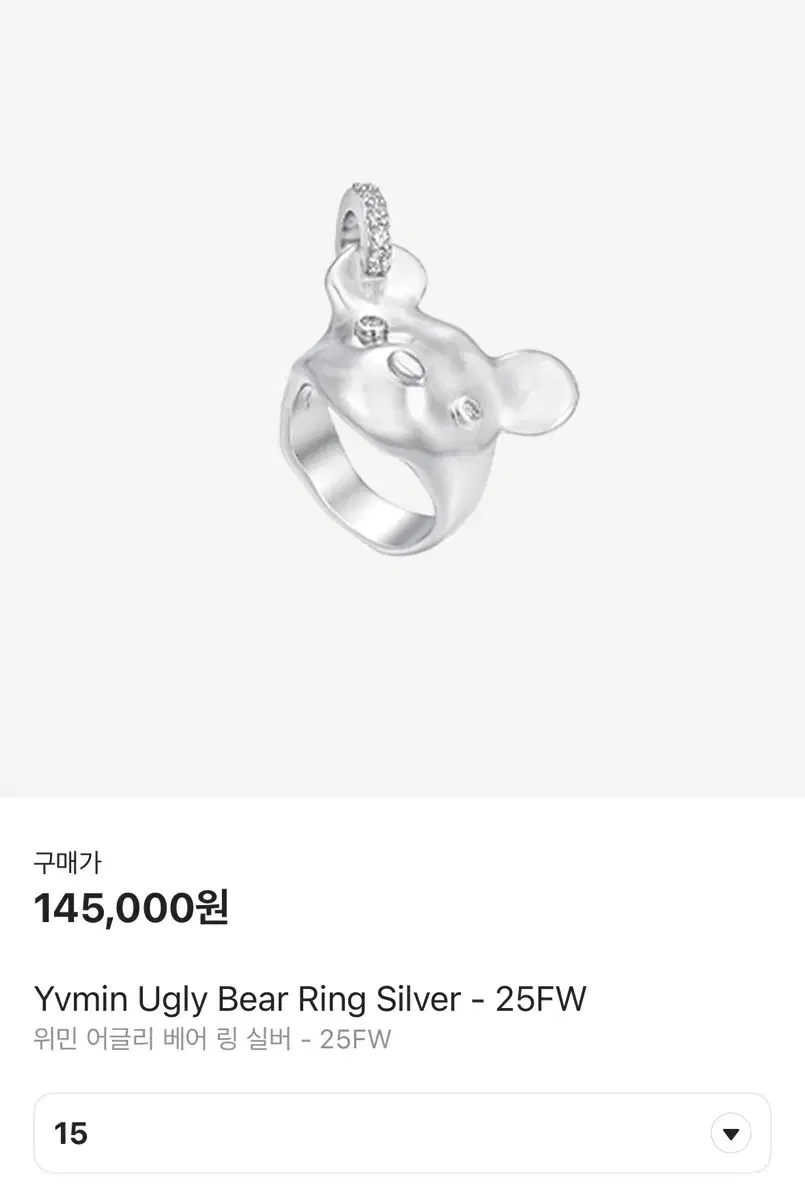Expand the size selection dropdown showing 15
Image resolution: width=805 pixels, height=1200 pixels.
point(400,1133)
